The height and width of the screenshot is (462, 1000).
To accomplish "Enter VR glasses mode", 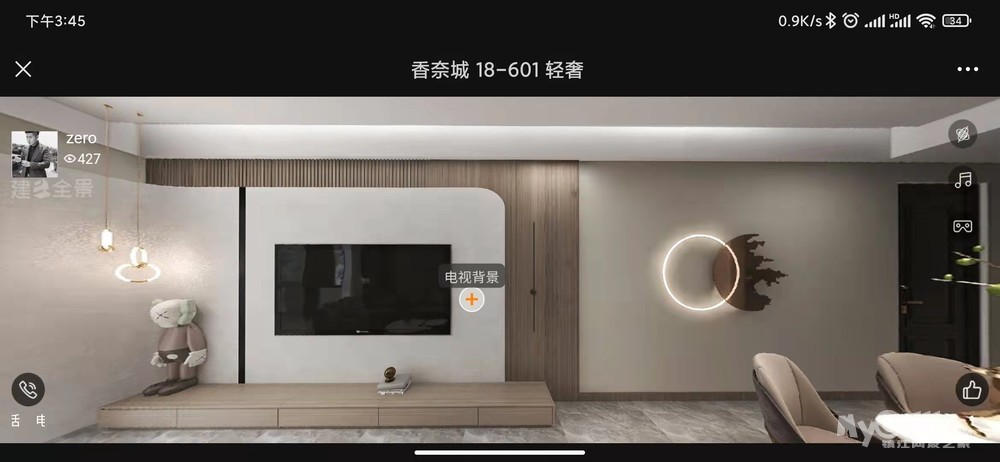I will pos(963,227).
